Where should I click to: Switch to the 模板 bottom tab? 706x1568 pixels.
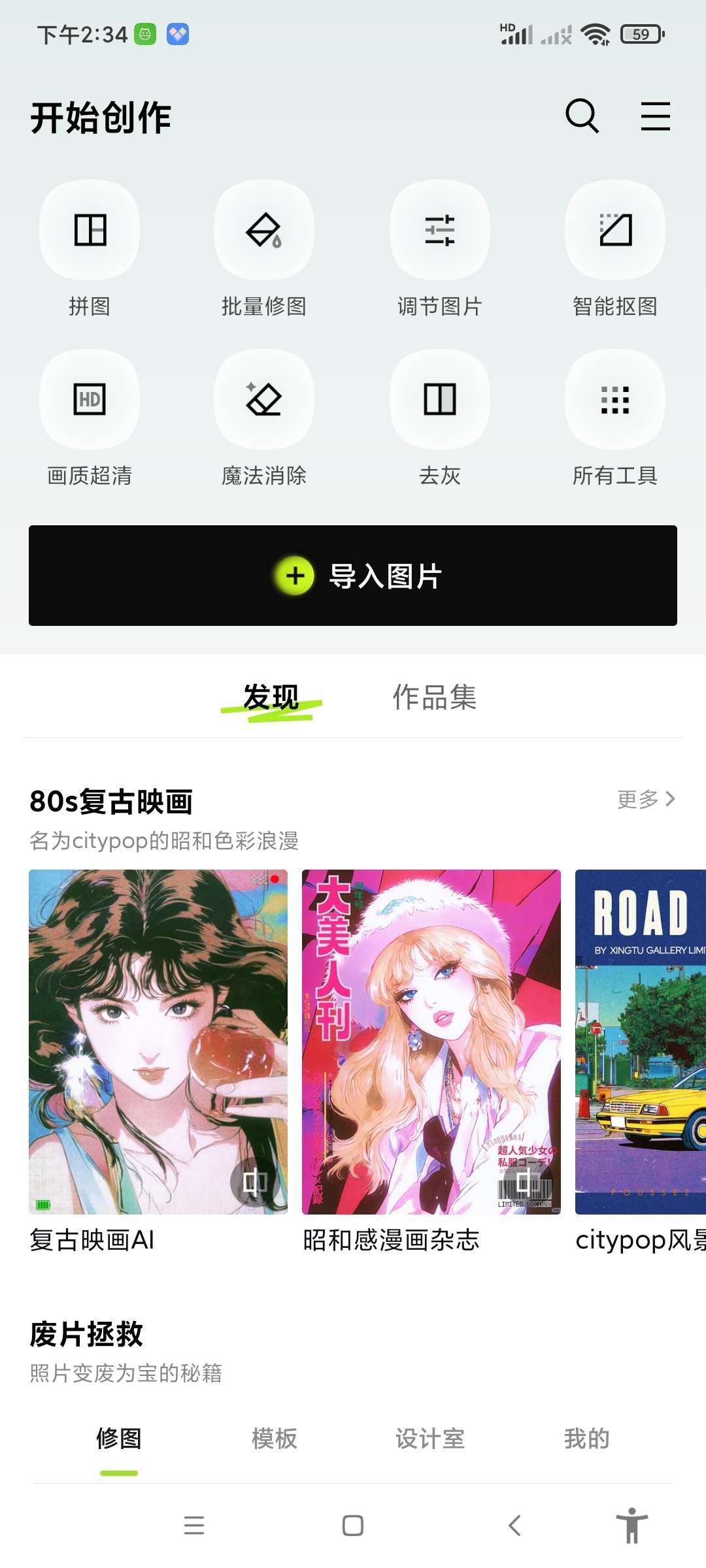point(275,1439)
